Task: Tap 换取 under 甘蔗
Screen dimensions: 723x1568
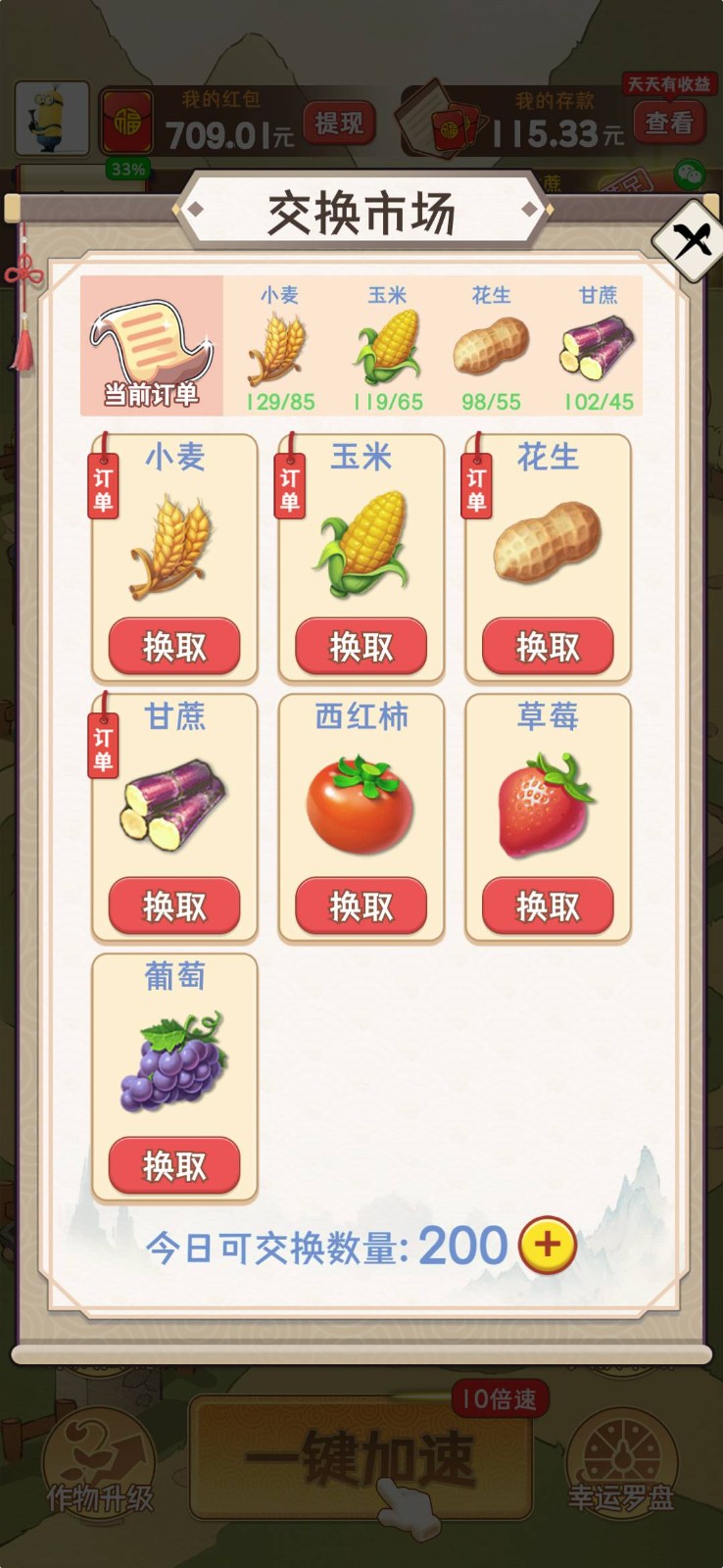Action: coord(174,906)
